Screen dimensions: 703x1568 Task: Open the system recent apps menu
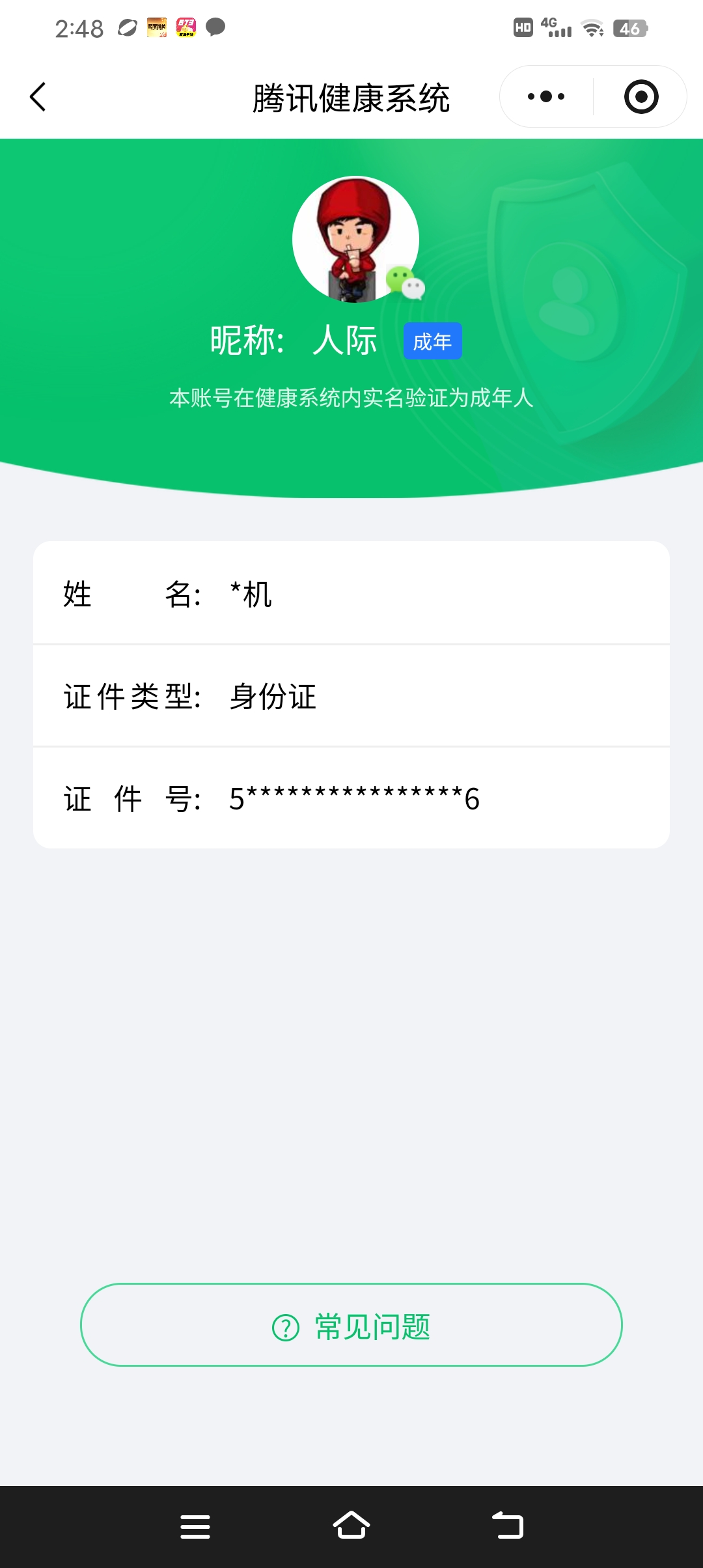[x=195, y=1526]
